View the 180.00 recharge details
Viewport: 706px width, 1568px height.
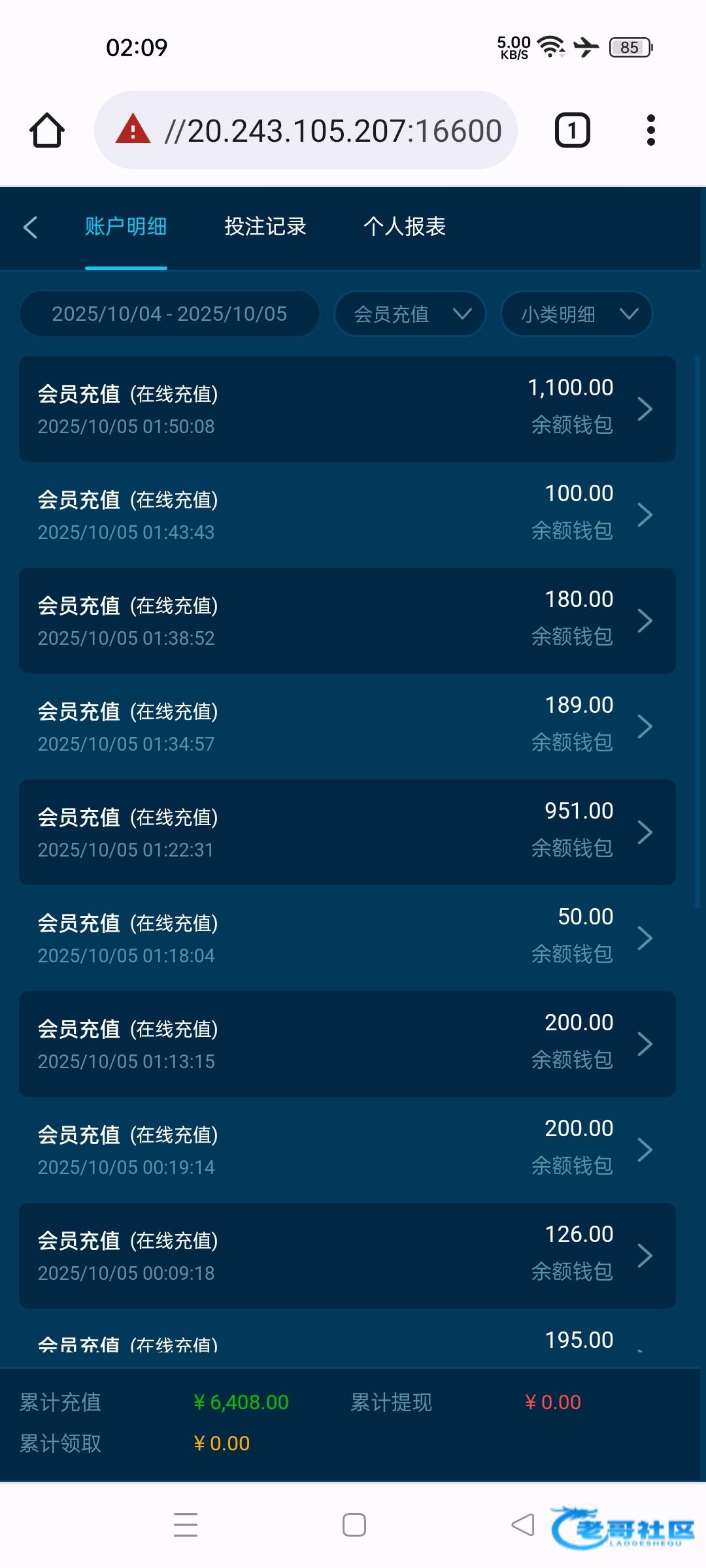coord(347,621)
